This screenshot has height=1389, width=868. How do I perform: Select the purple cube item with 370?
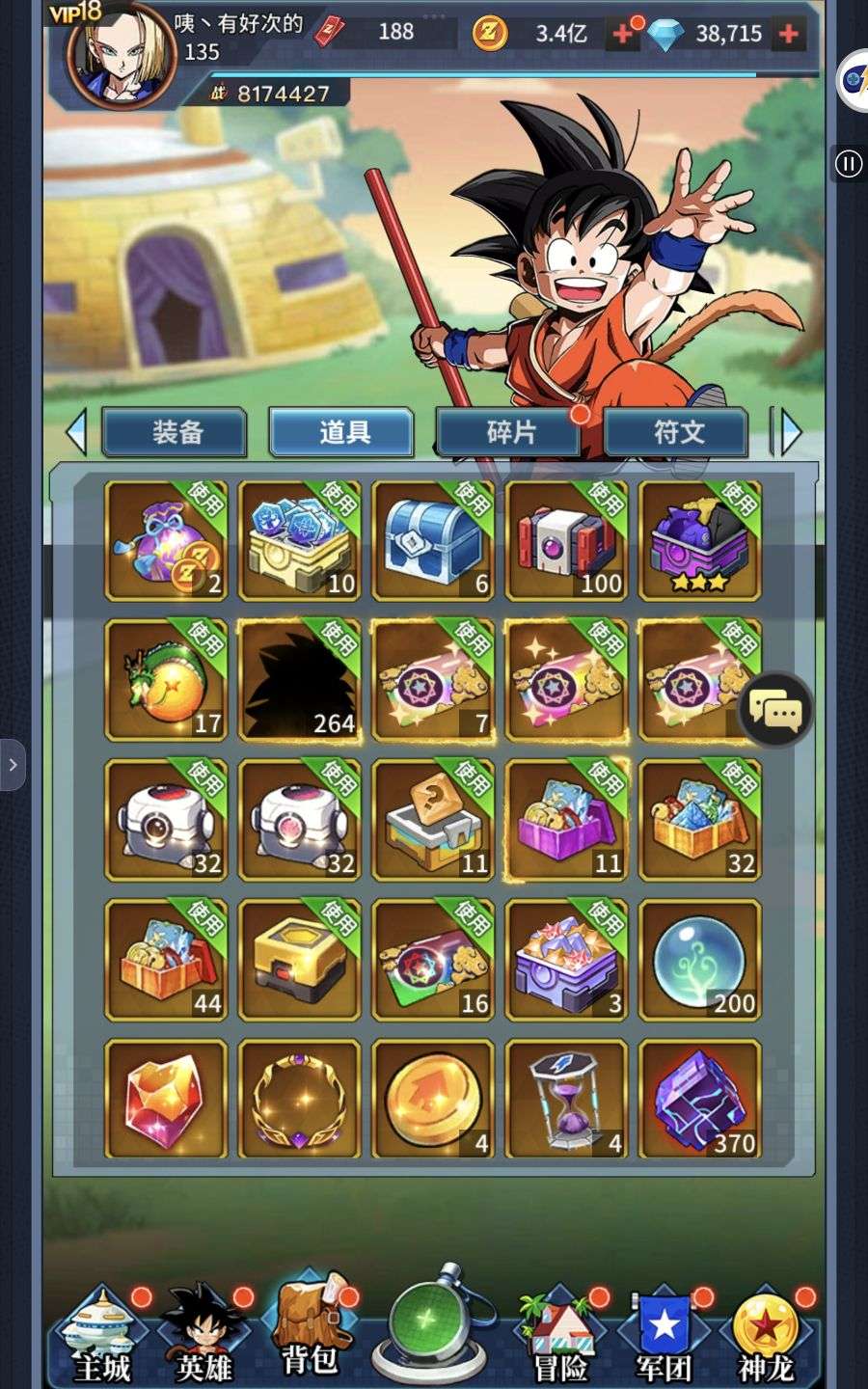click(700, 1100)
